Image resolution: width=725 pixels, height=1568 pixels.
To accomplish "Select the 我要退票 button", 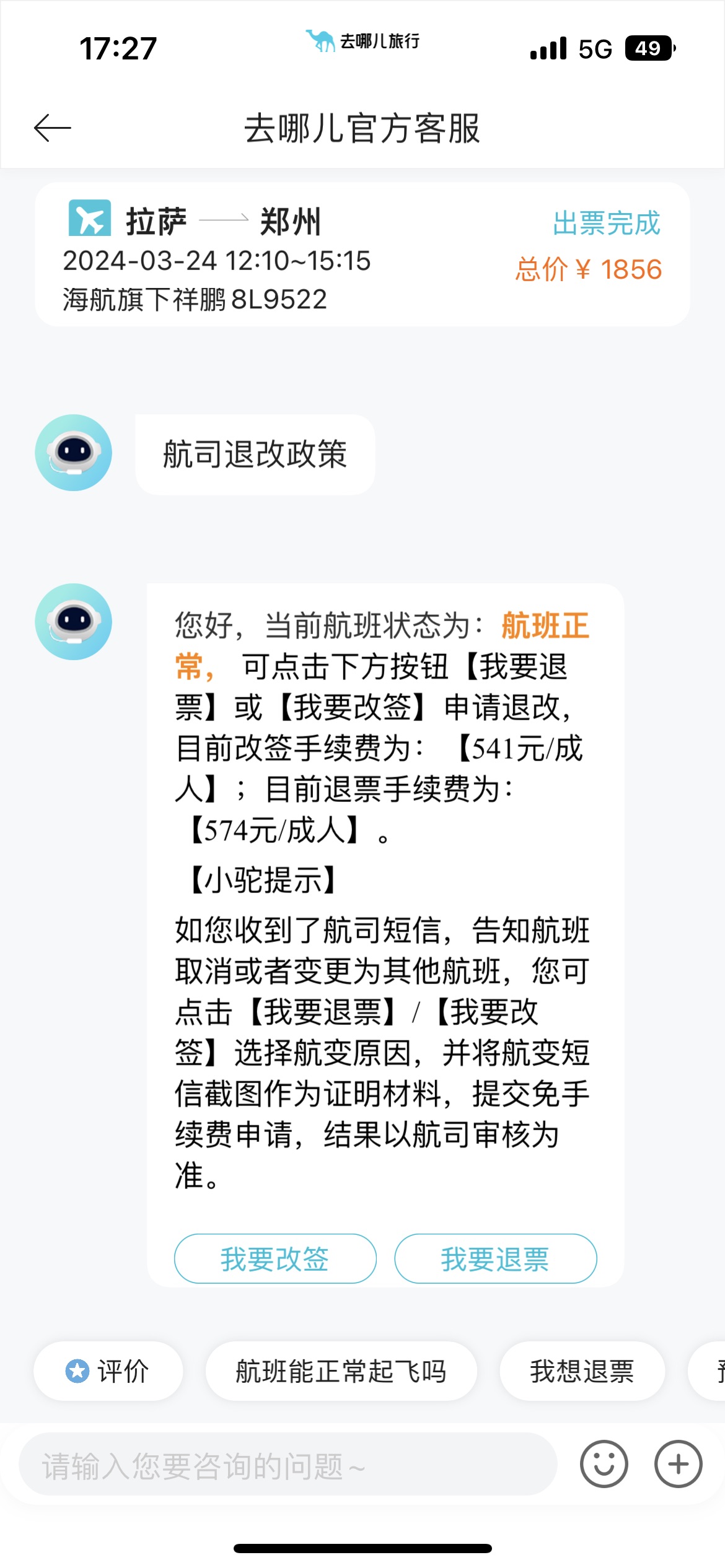I will pyautogui.click(x=495, y=1259).
